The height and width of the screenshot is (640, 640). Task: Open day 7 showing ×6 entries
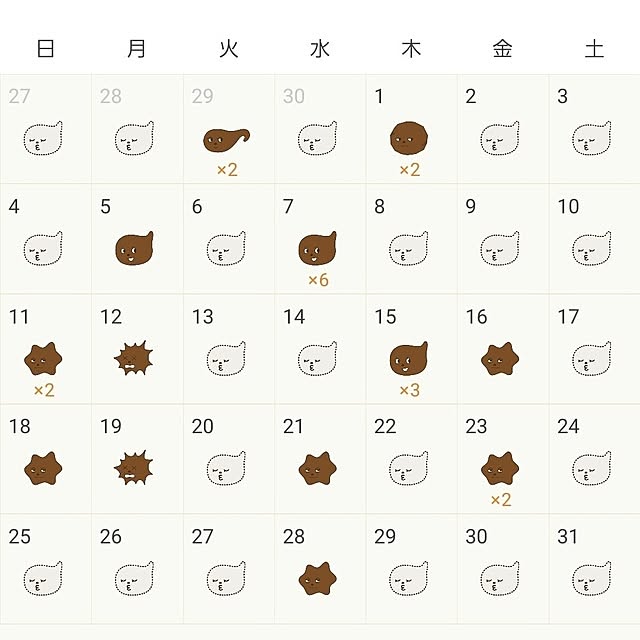coord(318,248)
